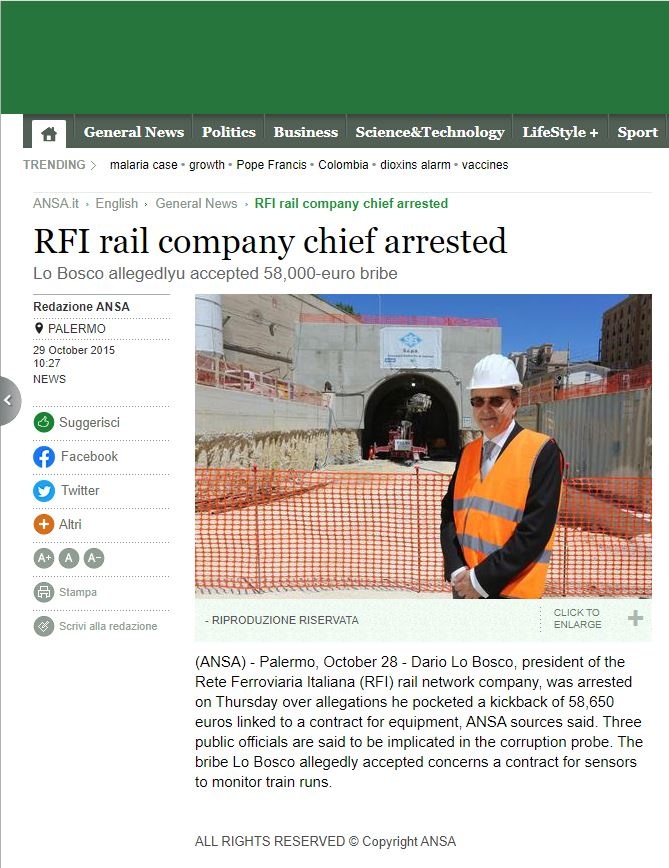Image resolution: width=669 pixels, height=868 pixels.
Task: Share the article on Twitter
Action: click(x=67, y=491)
